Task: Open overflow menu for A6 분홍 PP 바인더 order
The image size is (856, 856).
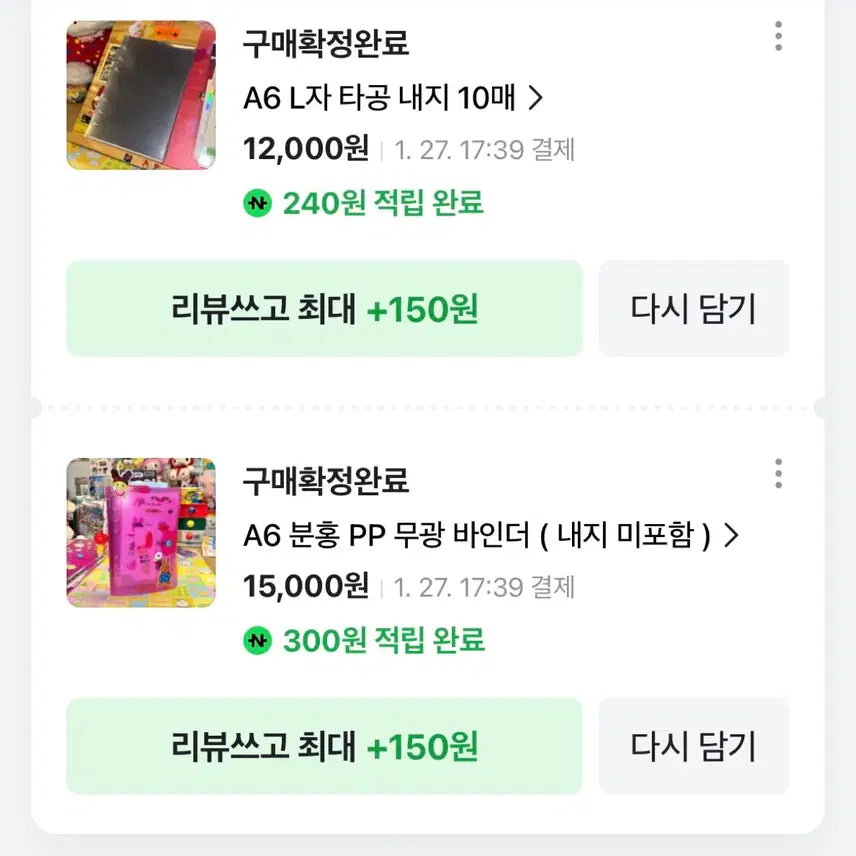Action: (x=778, y=474)
